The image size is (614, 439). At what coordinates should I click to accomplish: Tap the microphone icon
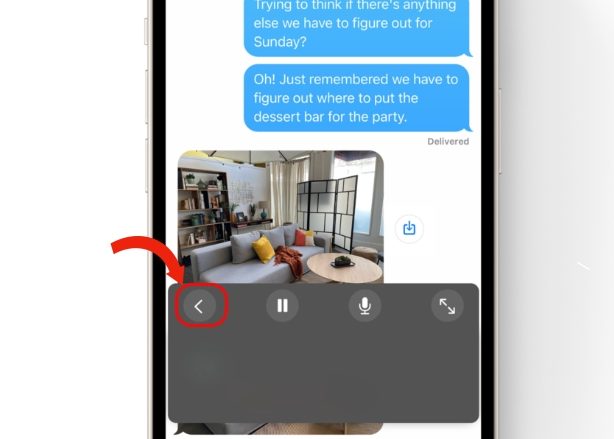pos(364,306)
